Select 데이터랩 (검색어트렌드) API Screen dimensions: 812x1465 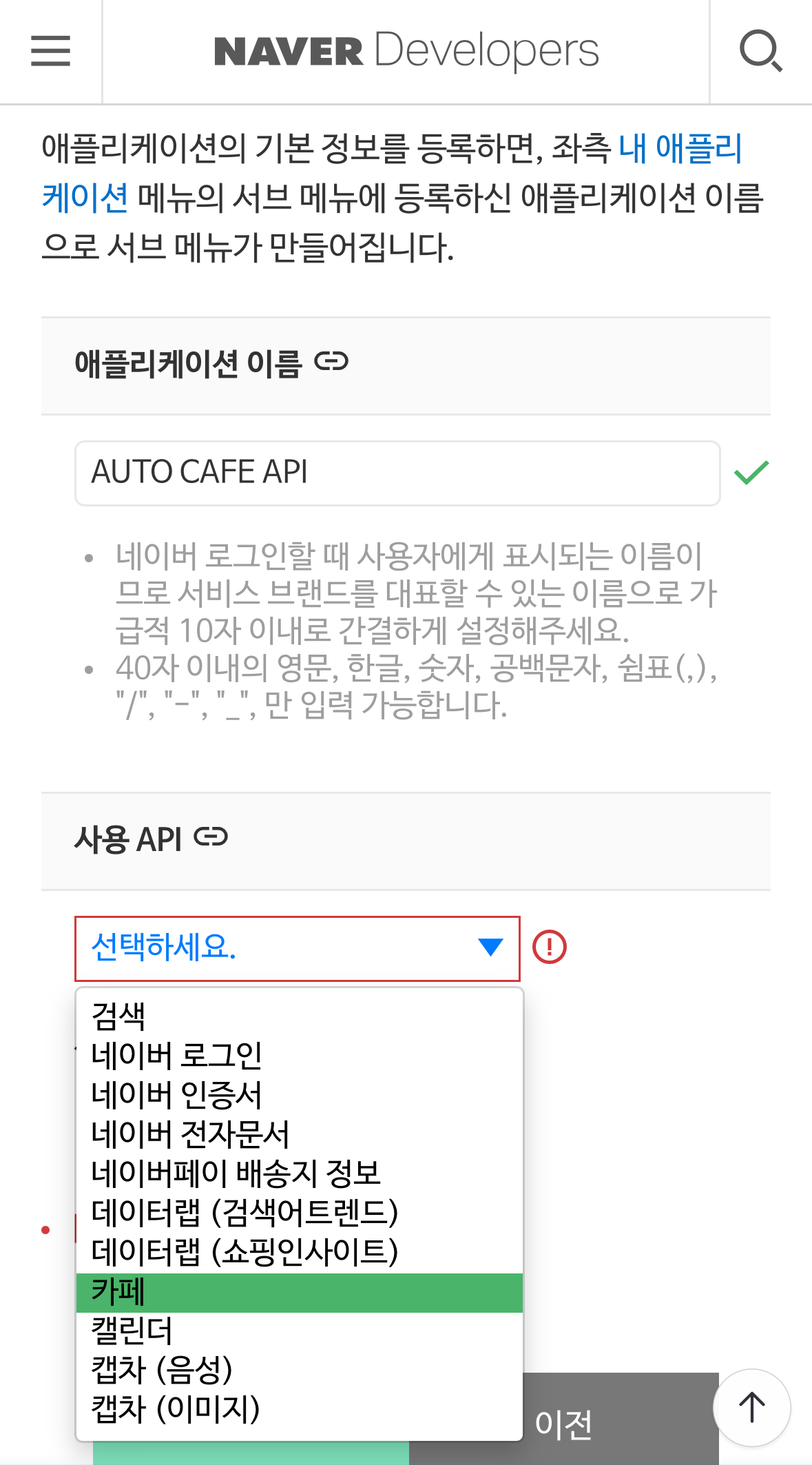244,1212
